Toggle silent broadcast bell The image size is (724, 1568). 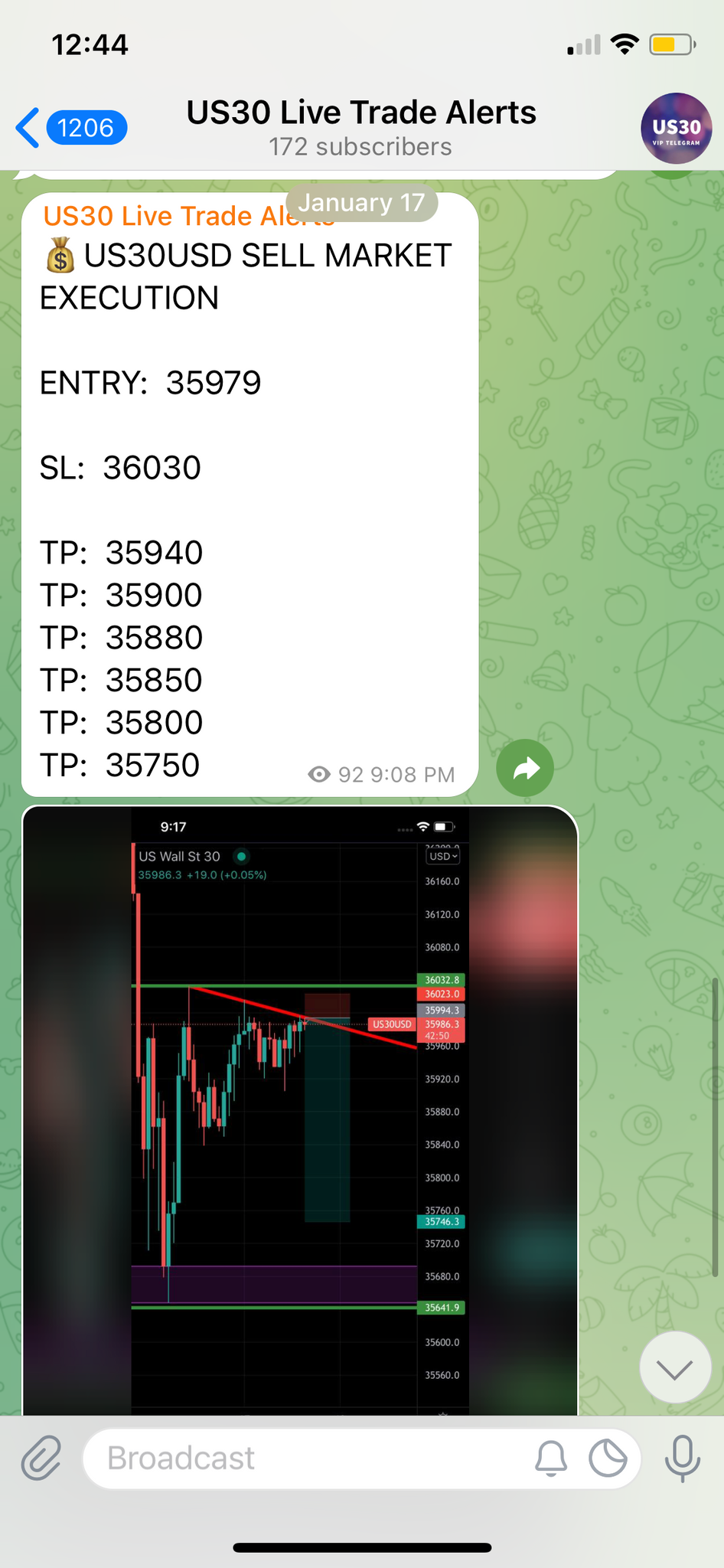(550, 1458)
